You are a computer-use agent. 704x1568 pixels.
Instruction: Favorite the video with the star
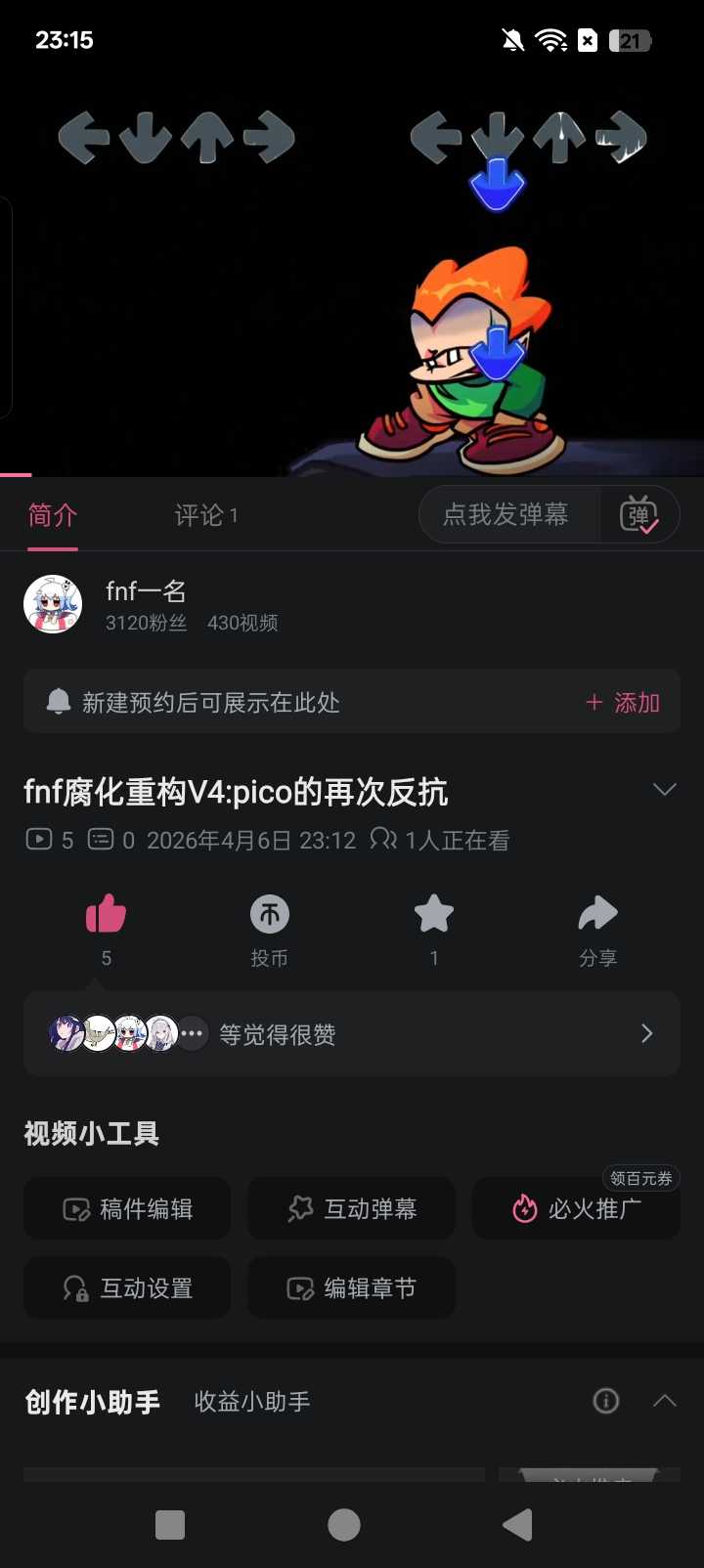434,915
